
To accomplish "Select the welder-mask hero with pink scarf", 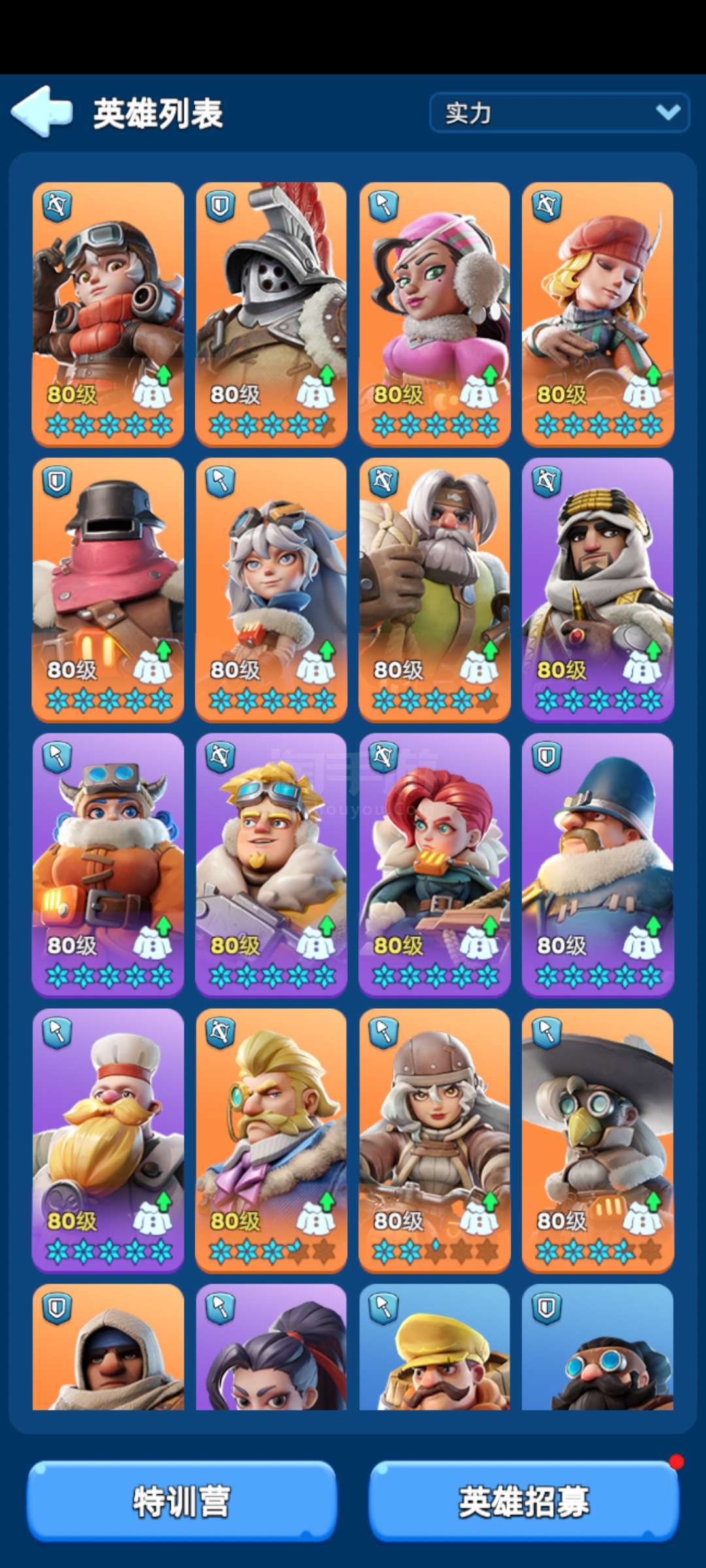I will pyautogui.click(x=109, y=590).
